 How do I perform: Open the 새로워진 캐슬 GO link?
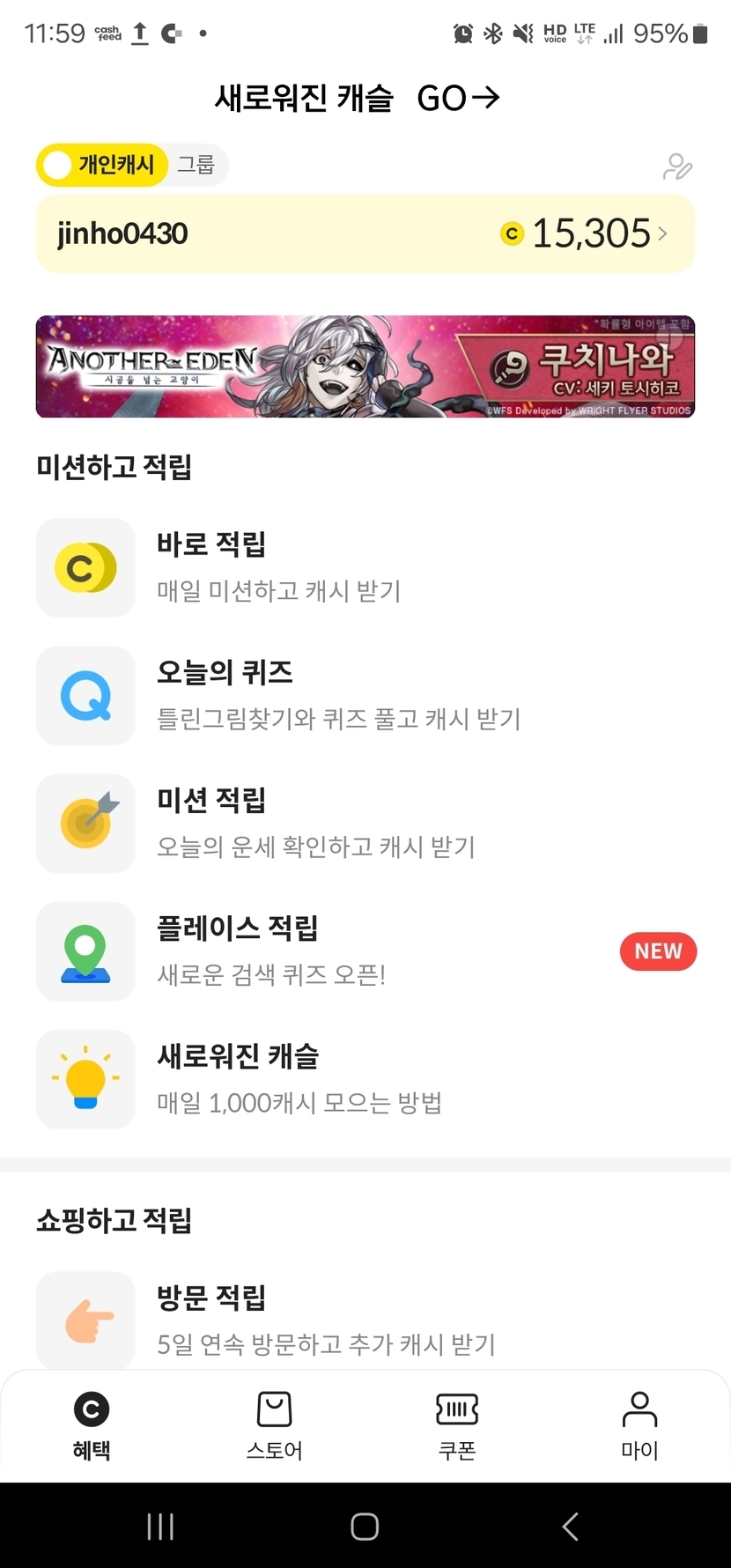pyautogui.click(x=358, y=98)
